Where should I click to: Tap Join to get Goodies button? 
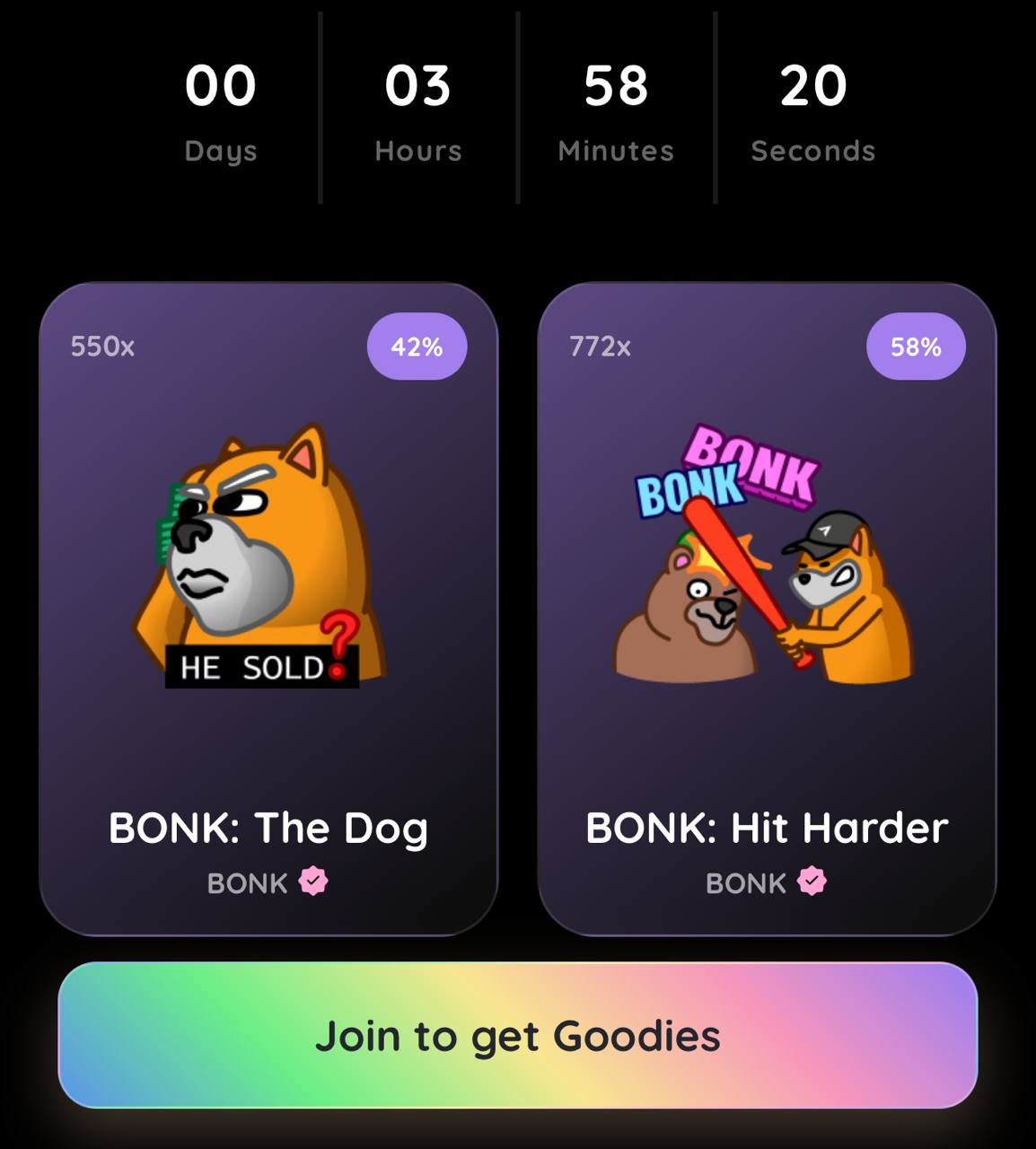[x=518, y=1035]
